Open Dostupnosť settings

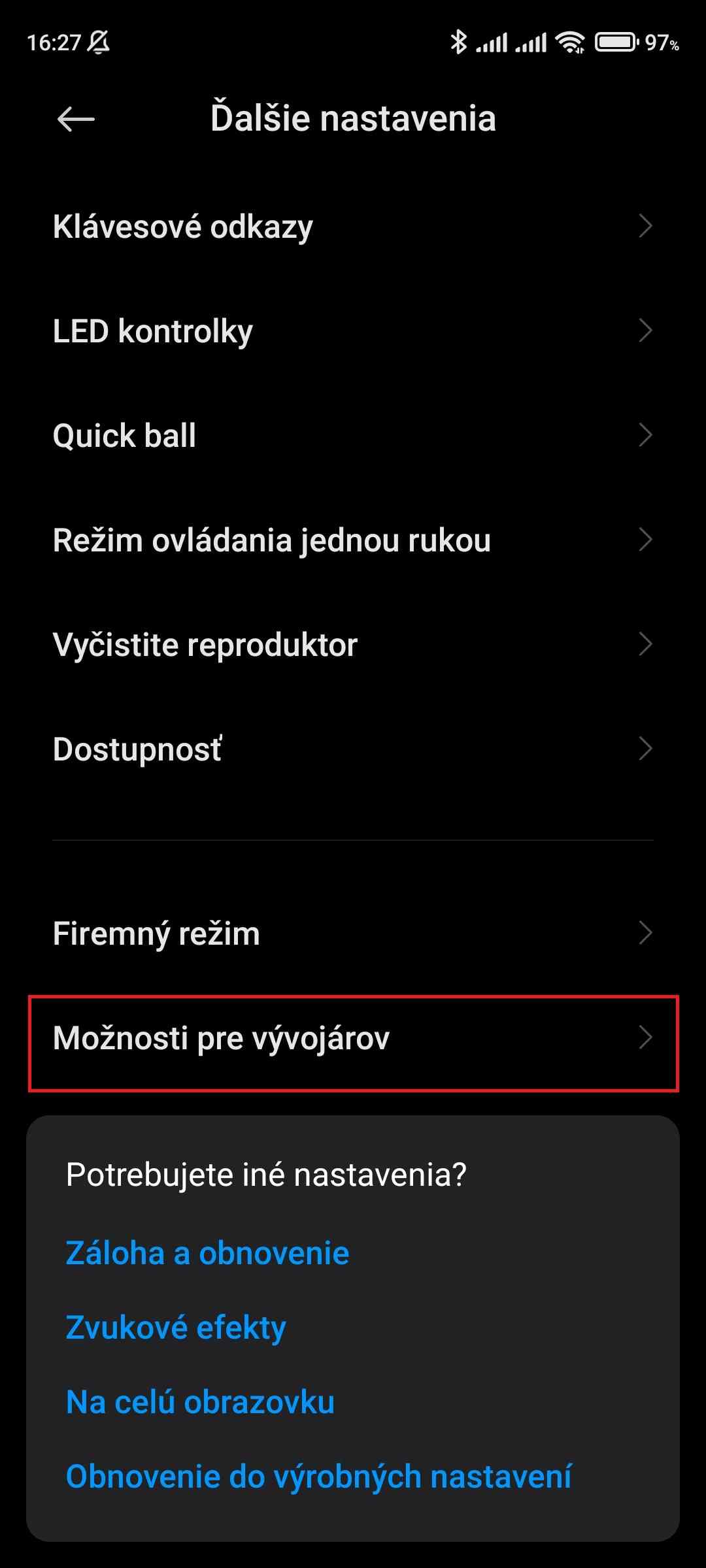(353, 749)
